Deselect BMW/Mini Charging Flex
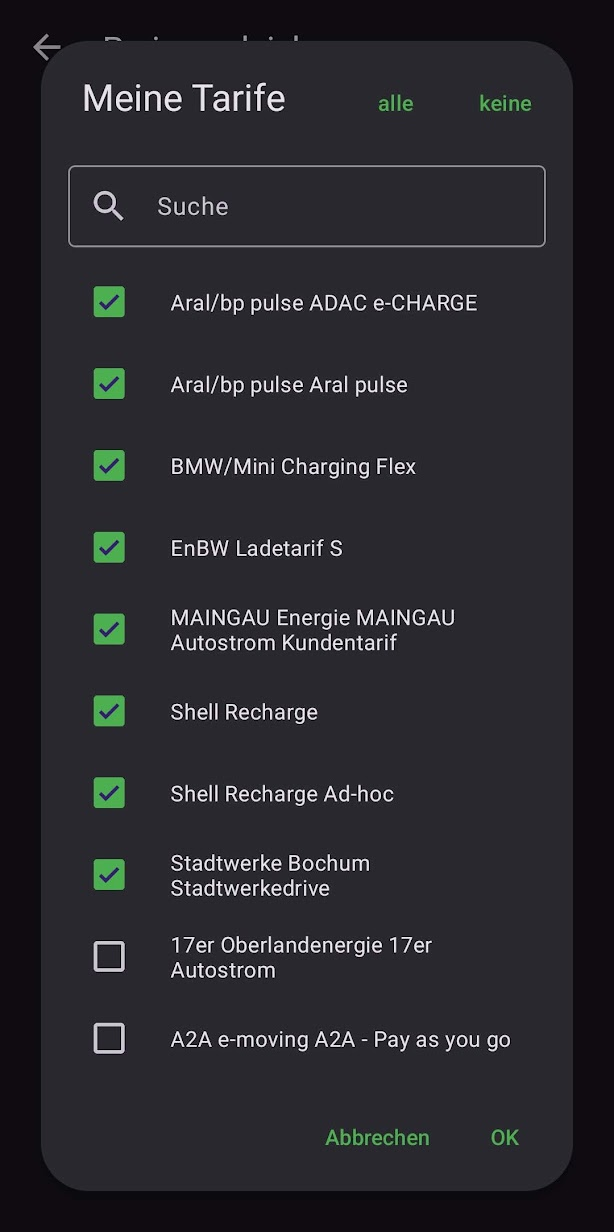 point(109,466)
